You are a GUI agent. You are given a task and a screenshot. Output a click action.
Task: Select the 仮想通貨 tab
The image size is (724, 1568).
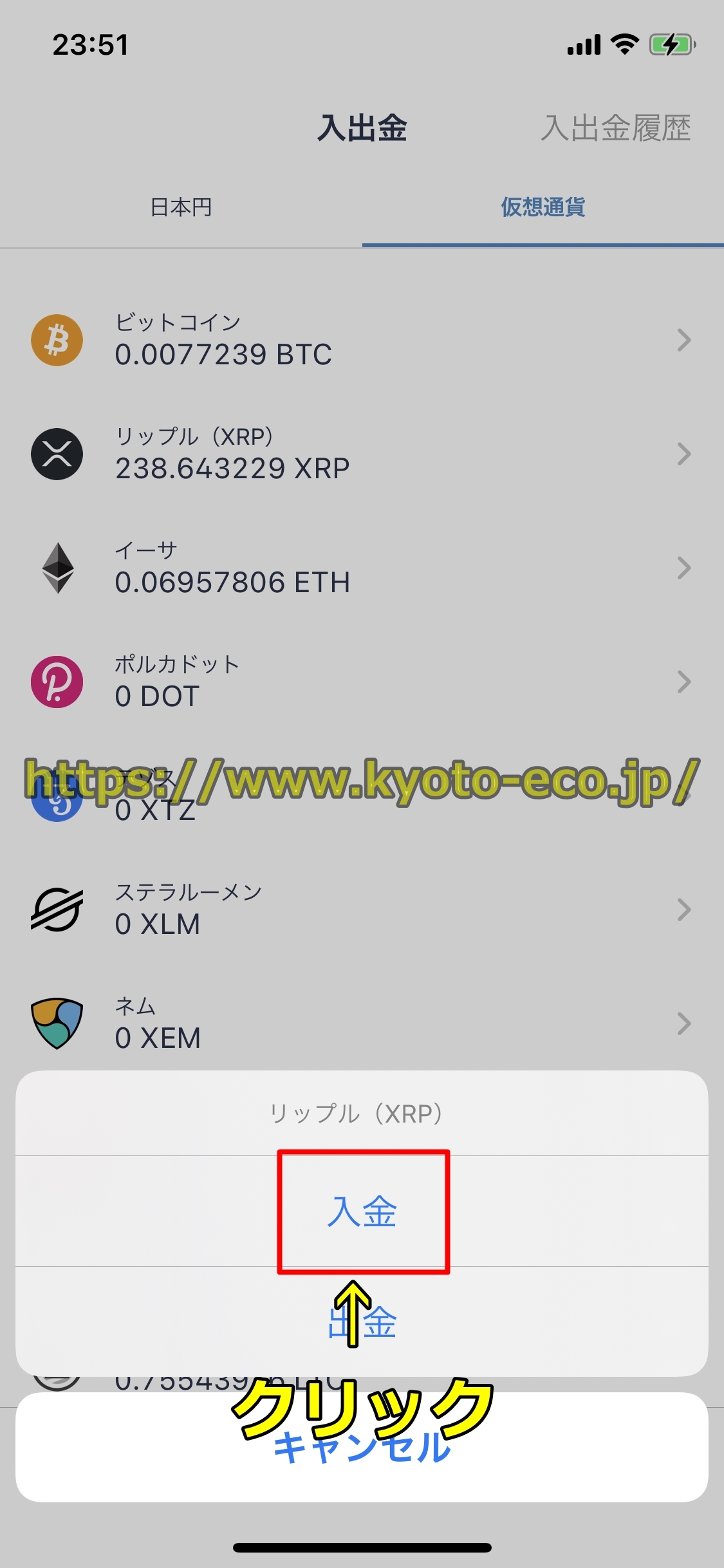(543, 207)
